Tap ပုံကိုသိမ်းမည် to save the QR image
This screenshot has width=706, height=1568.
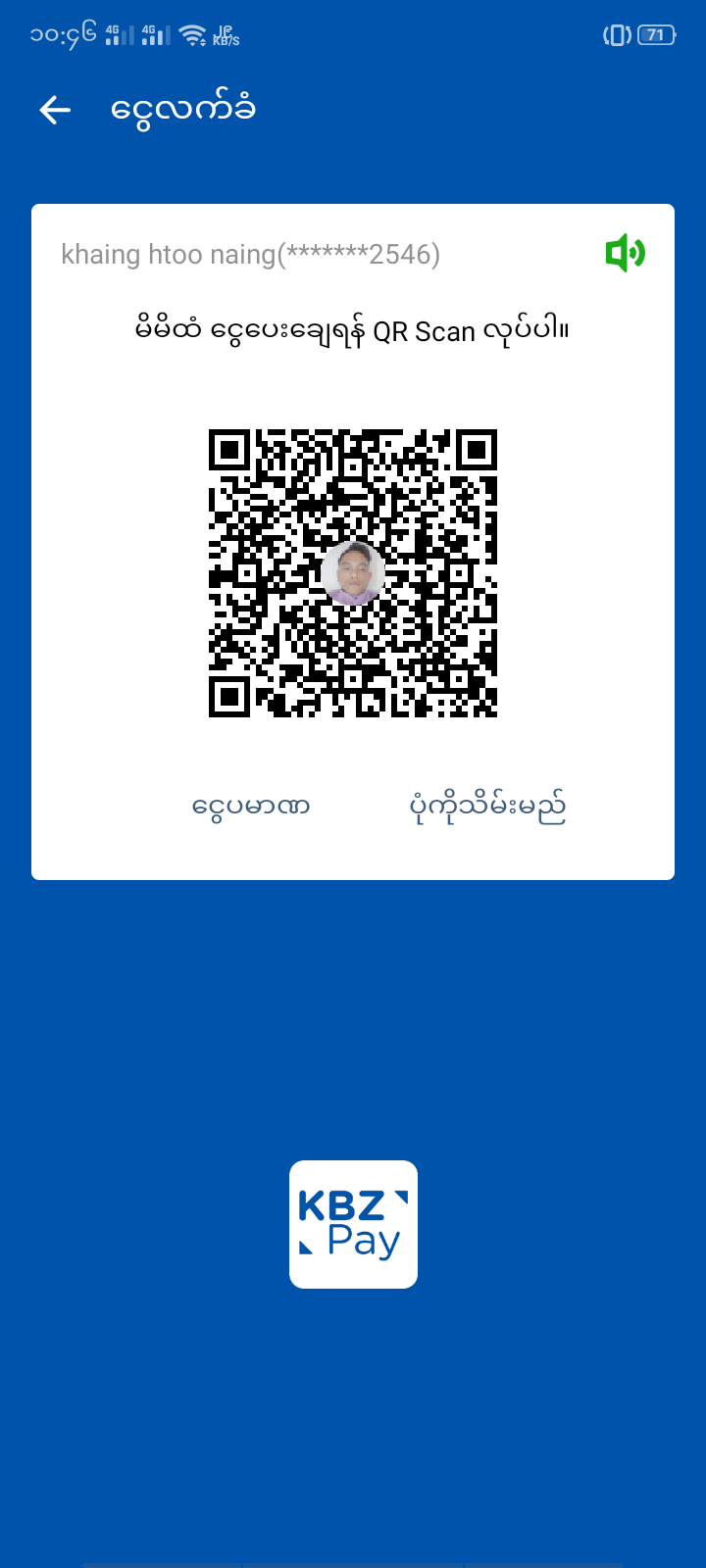[487, 807]
